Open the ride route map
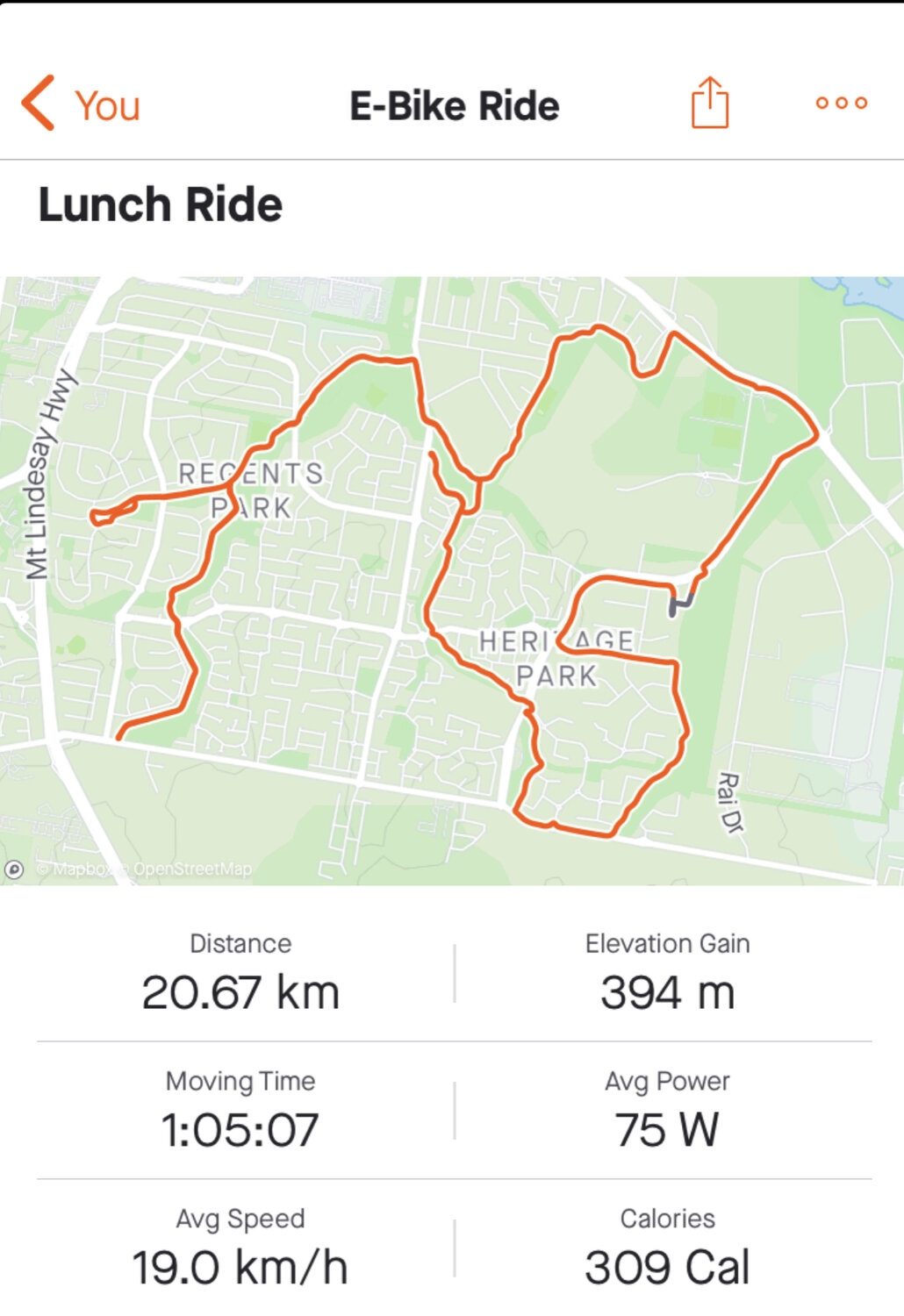The height and width of the screenshot is (1316, 904). (x=452, y=579)
